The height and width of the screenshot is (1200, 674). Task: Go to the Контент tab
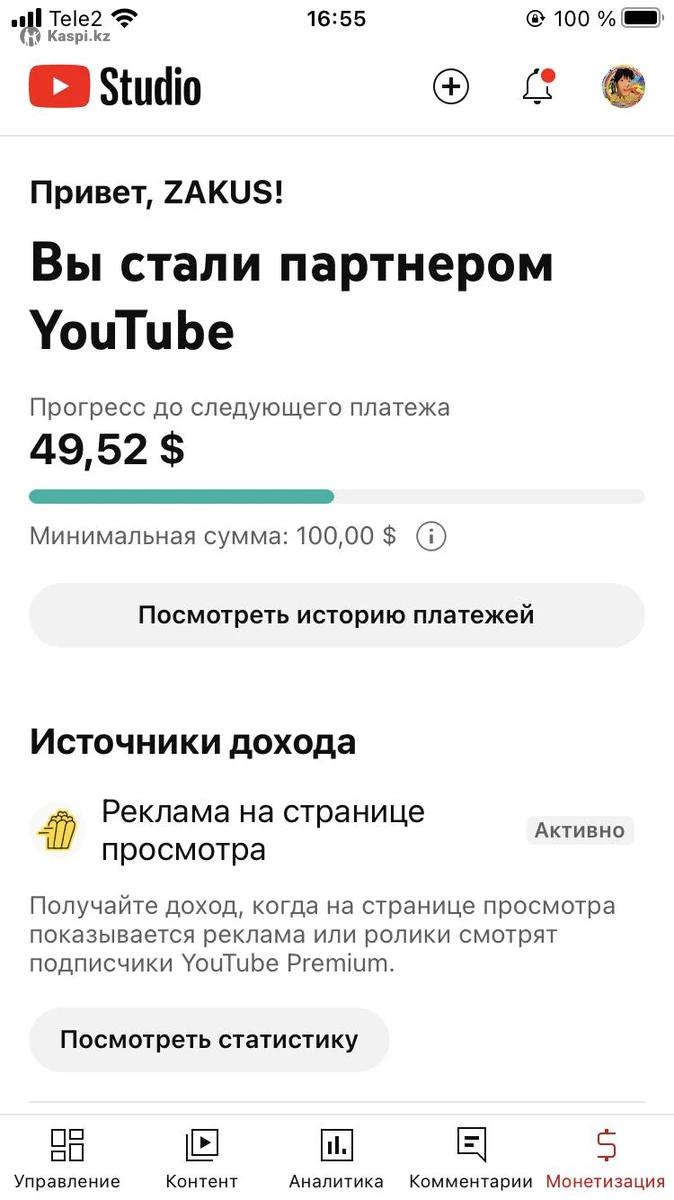(x=202, y=1158)
